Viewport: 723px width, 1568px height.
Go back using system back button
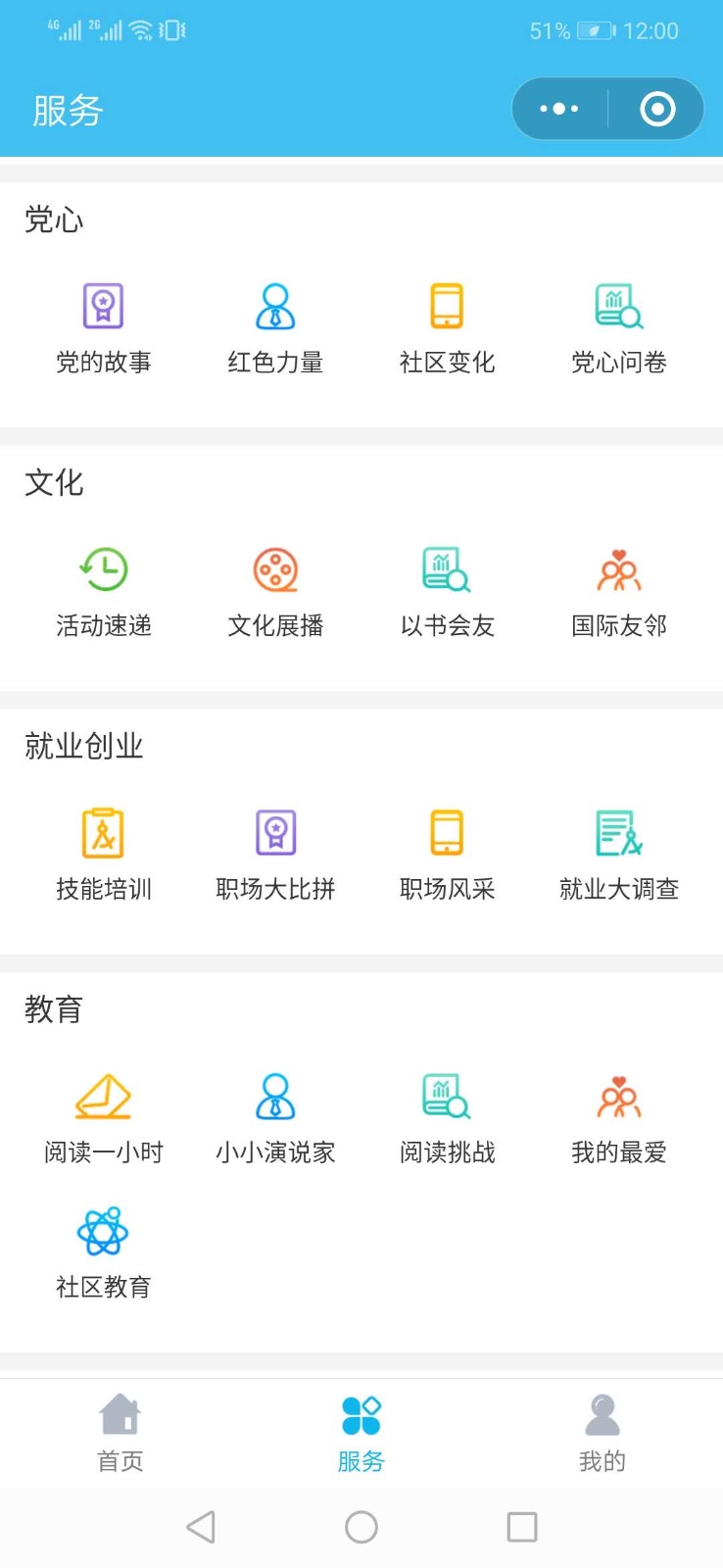pyautogui.click(x=201, y=1527)
